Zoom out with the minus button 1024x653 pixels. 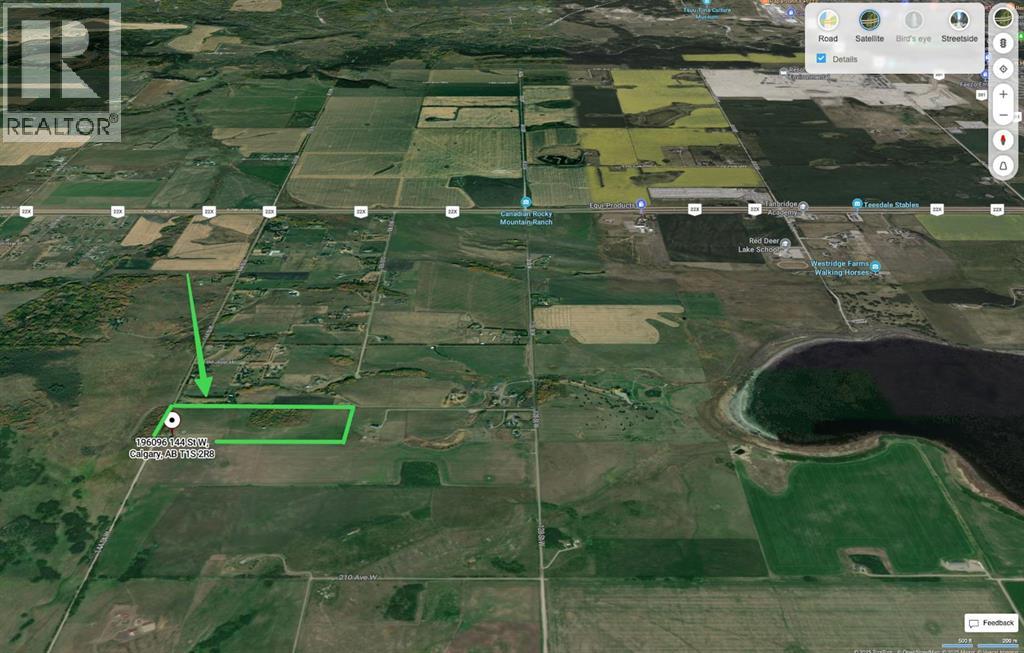[x=1004, y=116]
